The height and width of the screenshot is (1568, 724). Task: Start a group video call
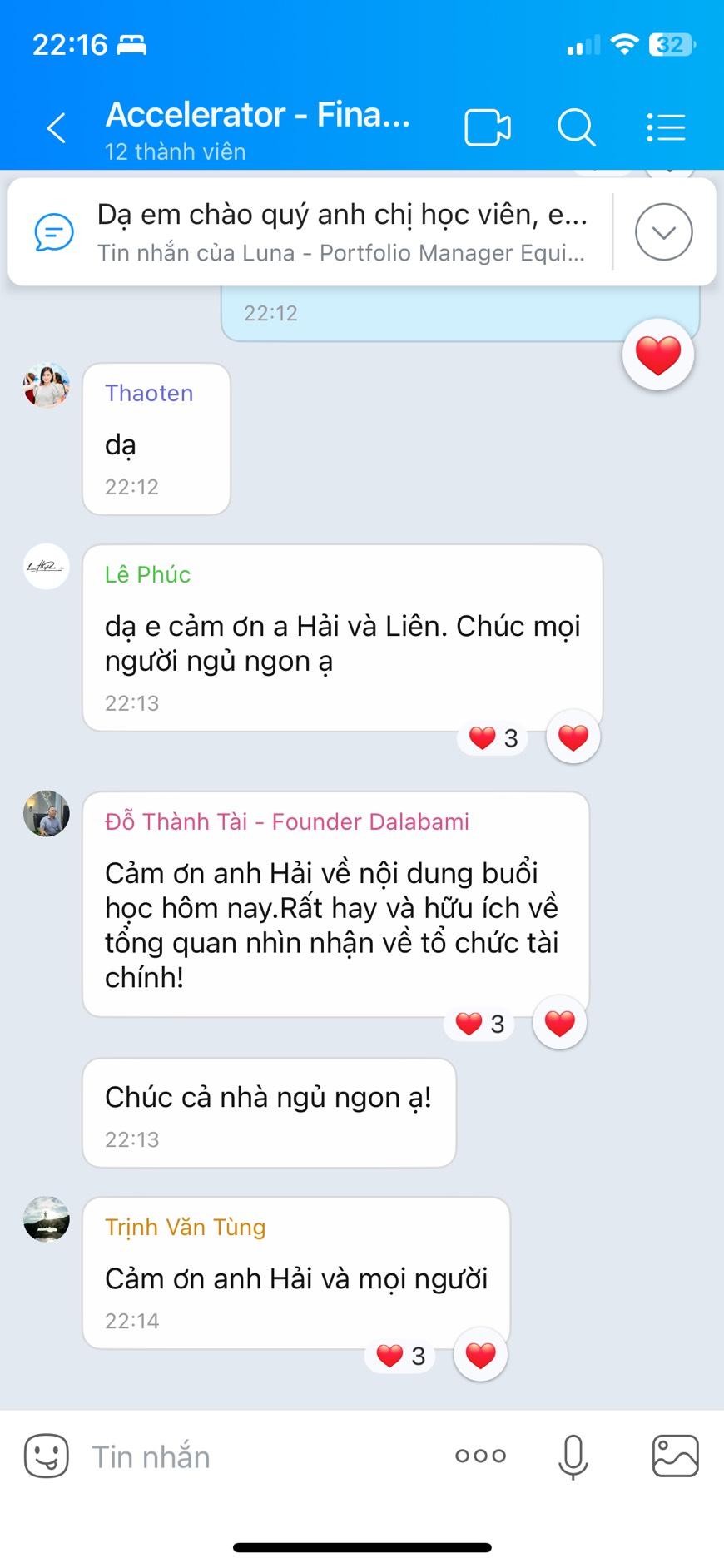pyautogui.click(x=487, y=128)
